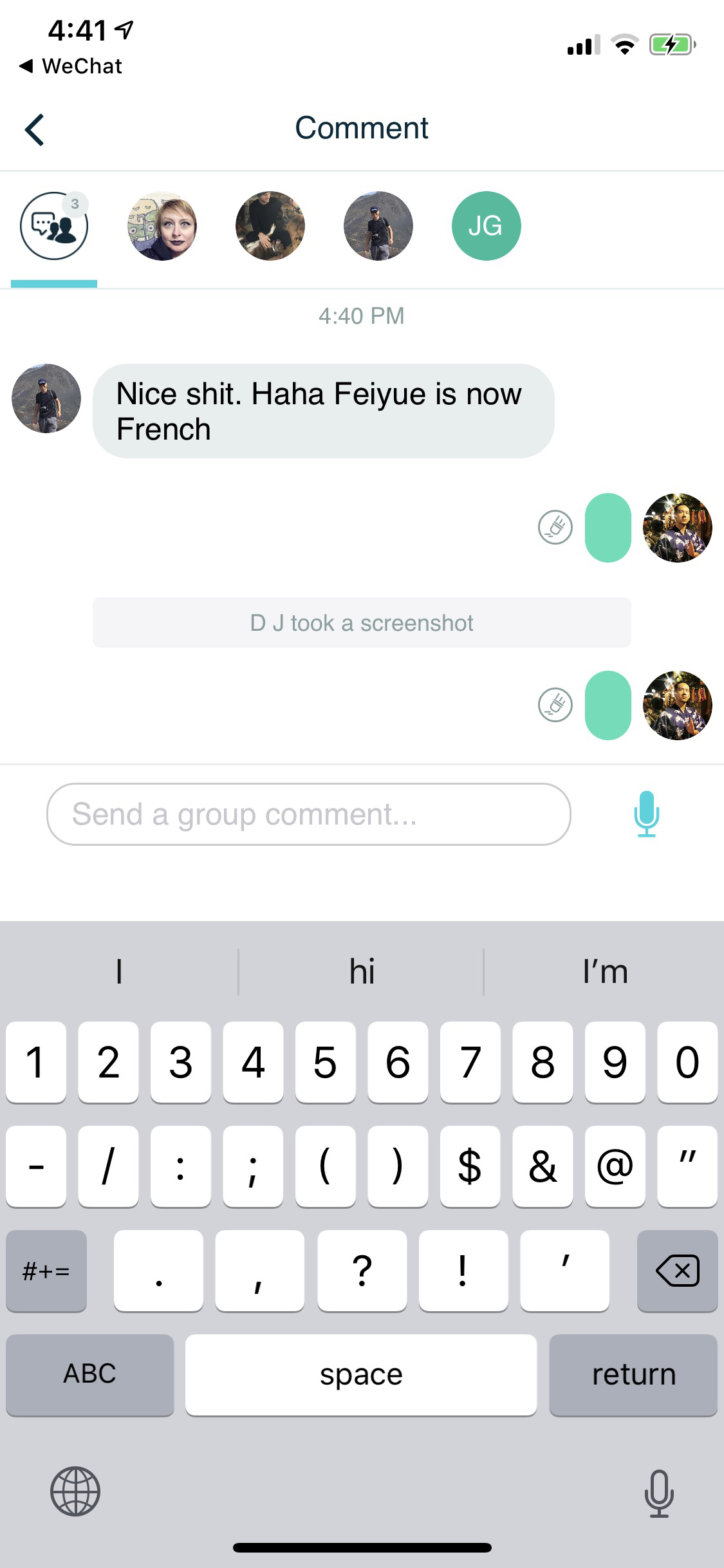
Task: Go back from the Comment screen
Action: [x=35, y=129]
